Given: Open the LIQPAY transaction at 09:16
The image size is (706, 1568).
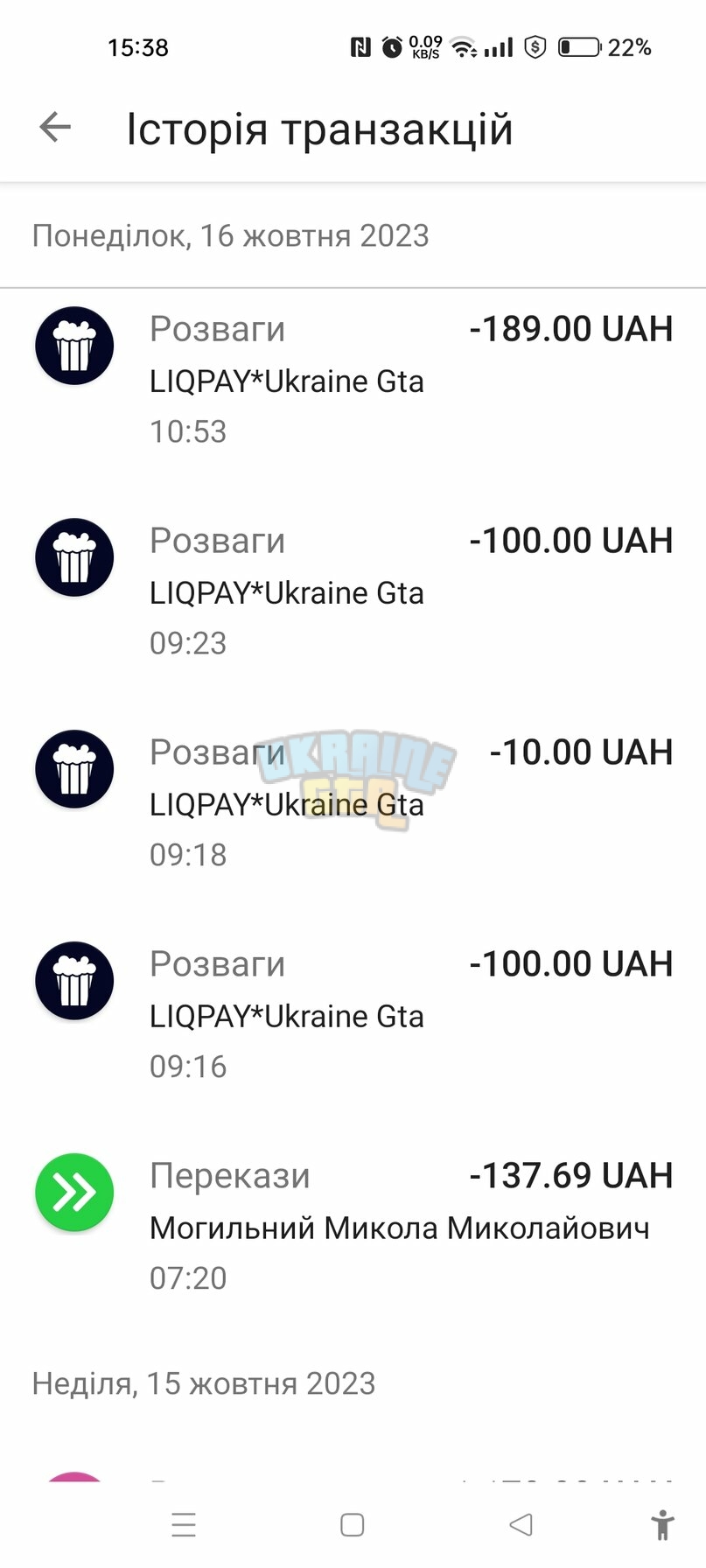Looking at the screenshot, I should (353, 1016).
